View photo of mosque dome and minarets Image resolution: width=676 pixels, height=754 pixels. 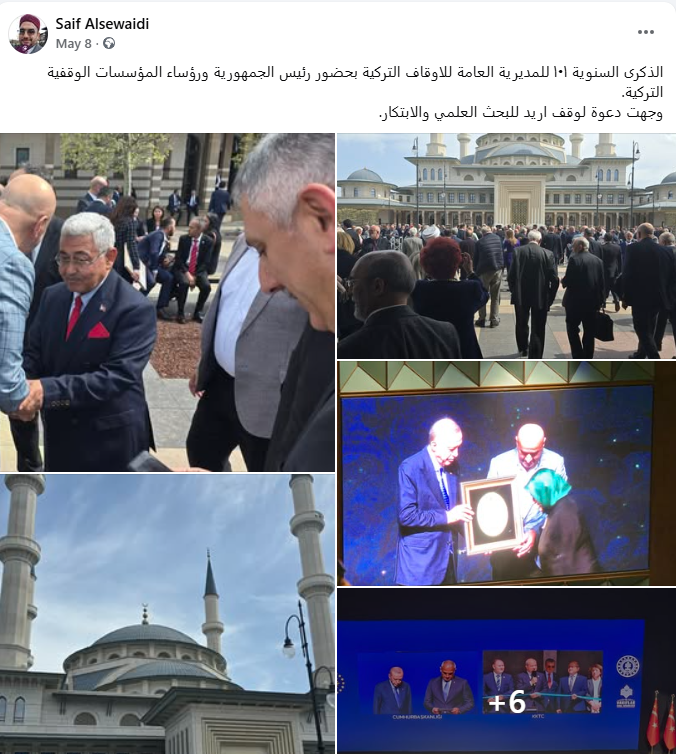167,613
